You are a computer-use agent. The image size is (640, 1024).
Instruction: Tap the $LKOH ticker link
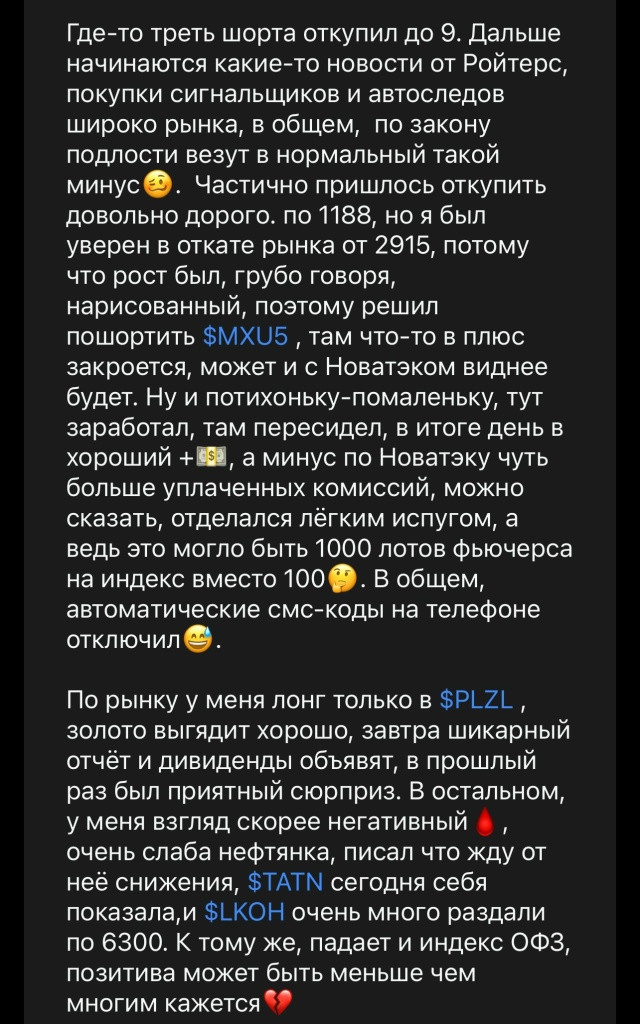pyautogui.click(x=244, y=912)
